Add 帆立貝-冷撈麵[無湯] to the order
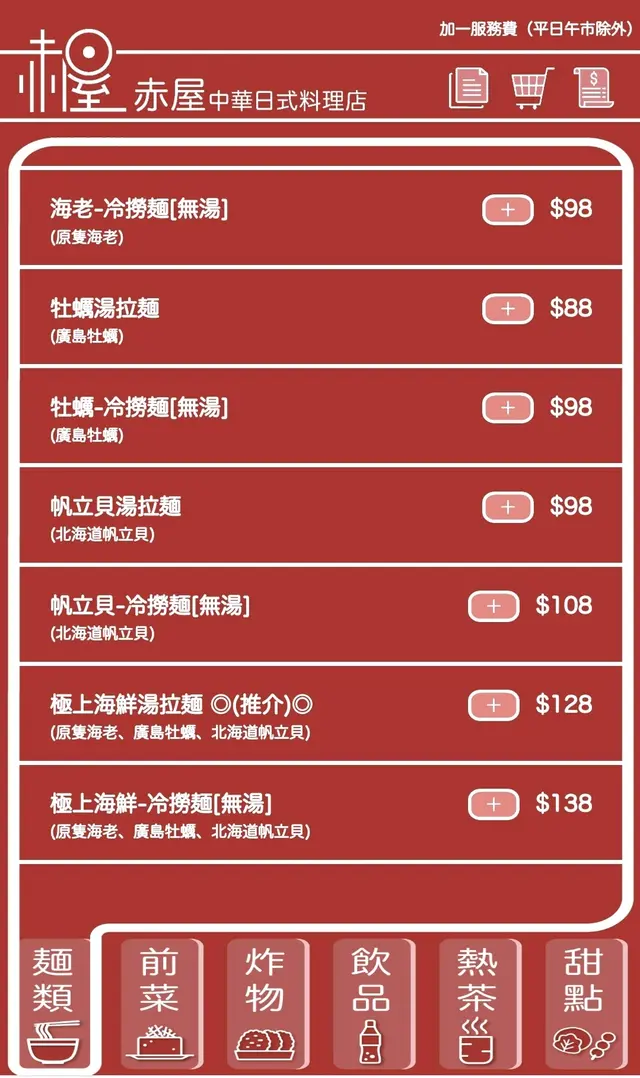The width and height of the screenshot is (640, 1078). (494, 605)
